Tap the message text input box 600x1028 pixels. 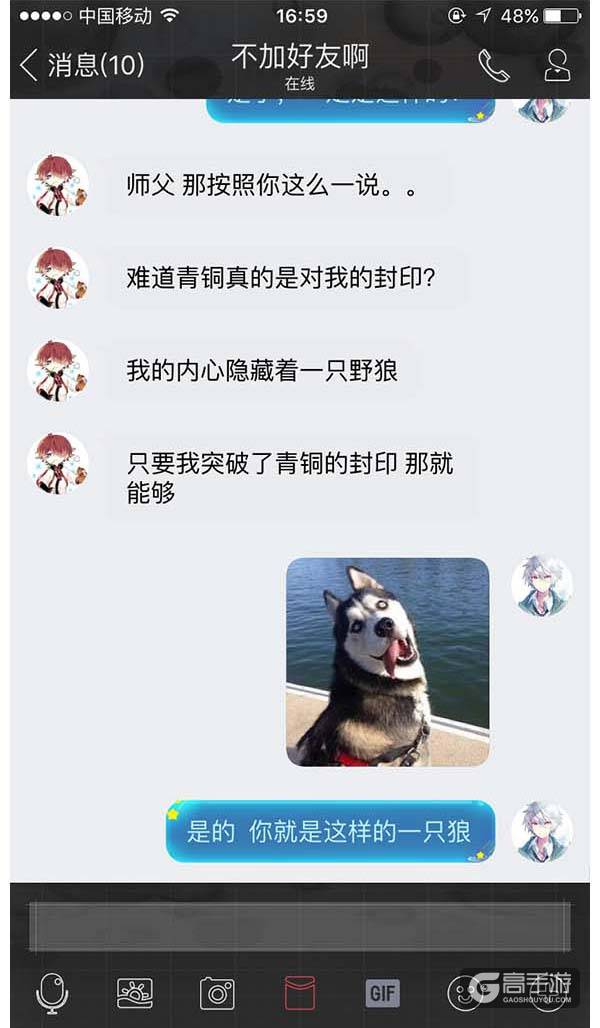pos(300,927)
